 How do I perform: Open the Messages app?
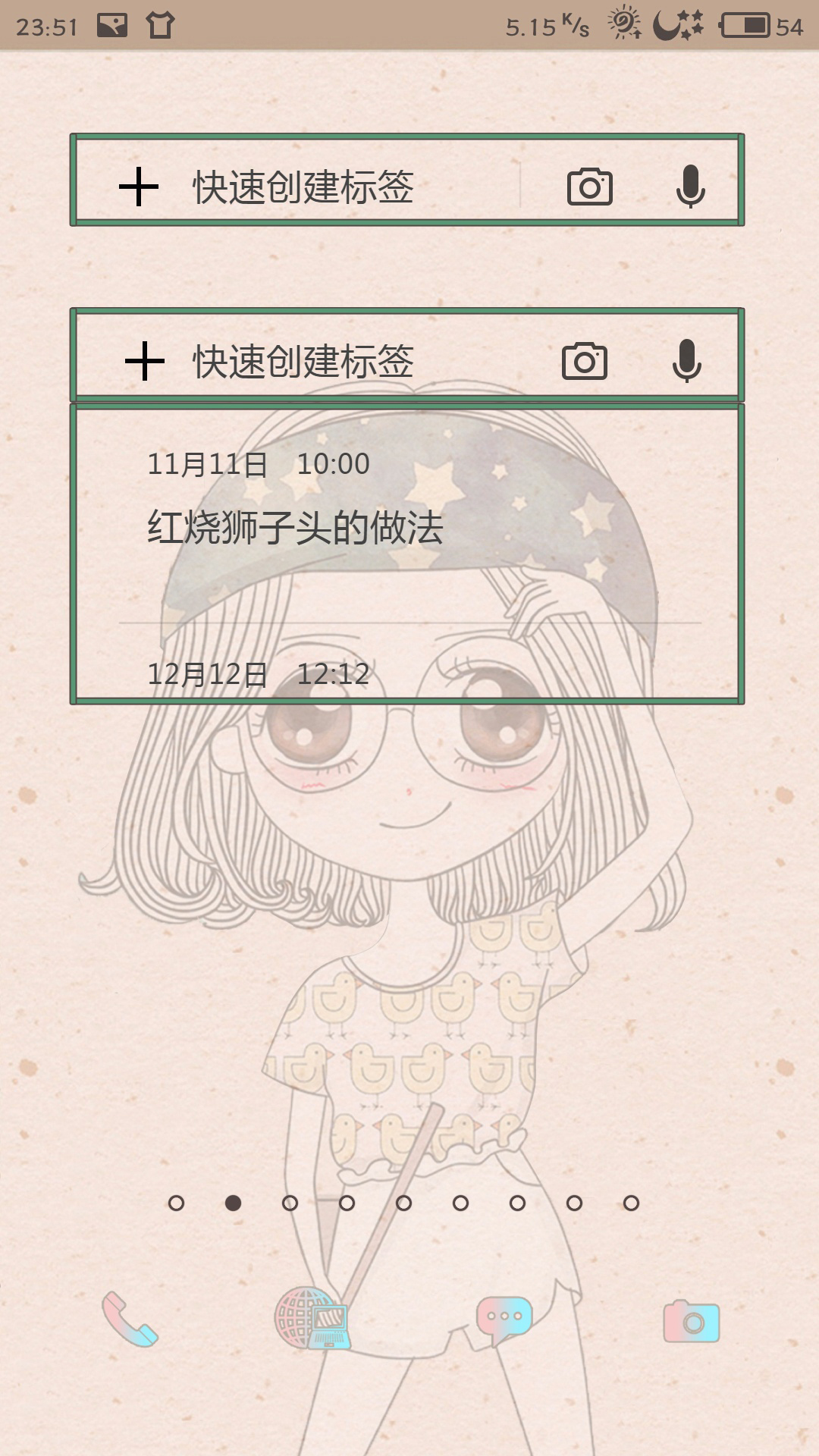click(x=503, y=1319)
